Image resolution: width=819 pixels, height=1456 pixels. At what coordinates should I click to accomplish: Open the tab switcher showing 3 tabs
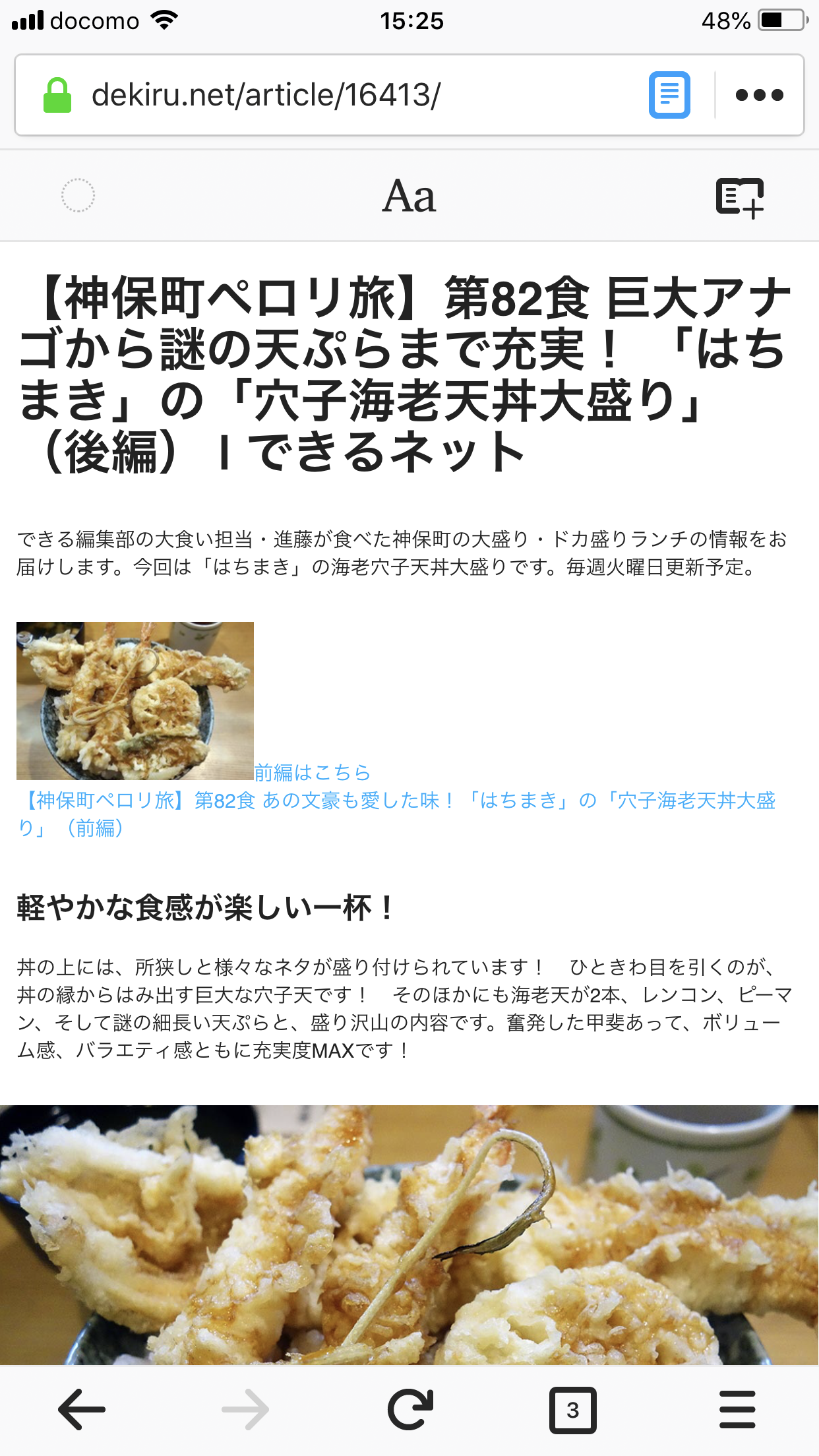(x=572, y=1410)
